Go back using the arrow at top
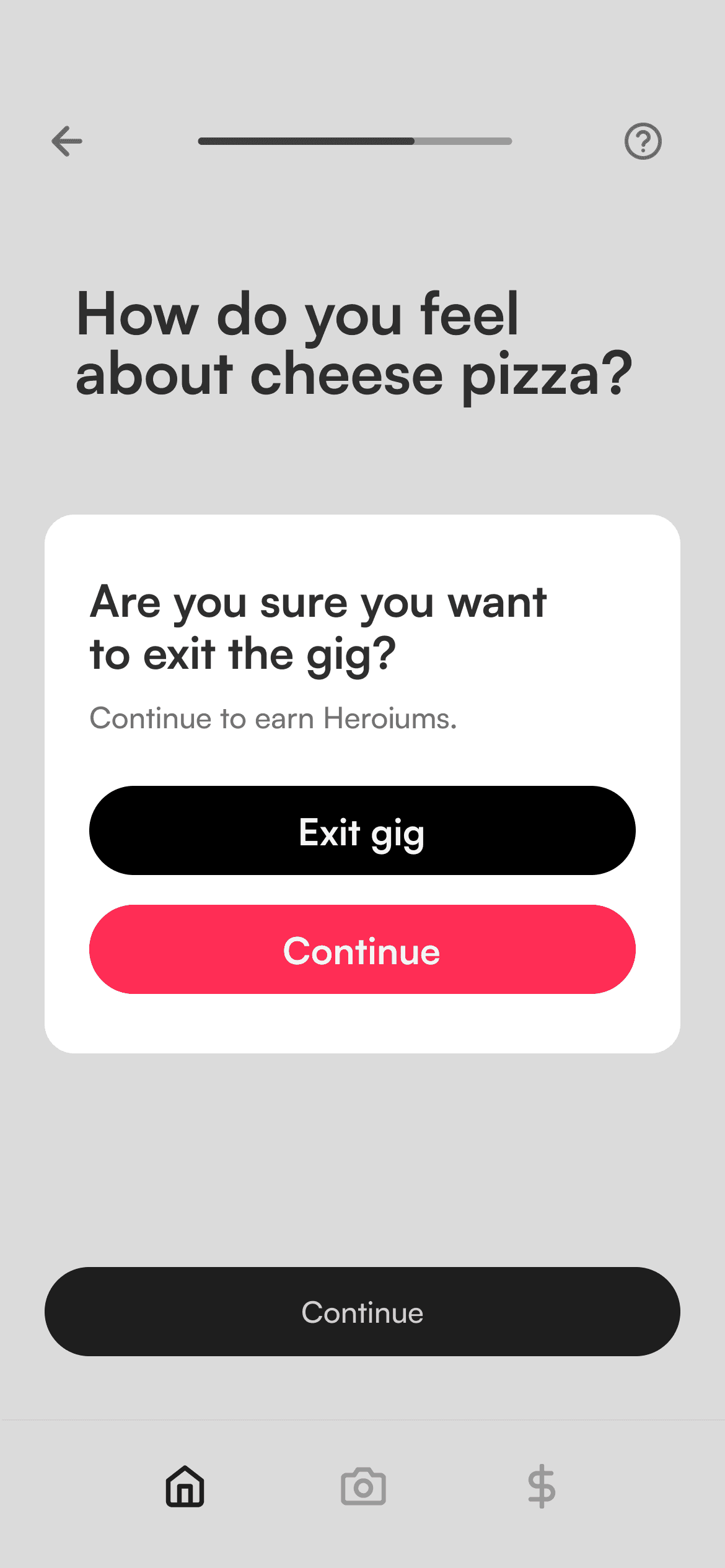Screen dimensions: 725x1568 67,141
